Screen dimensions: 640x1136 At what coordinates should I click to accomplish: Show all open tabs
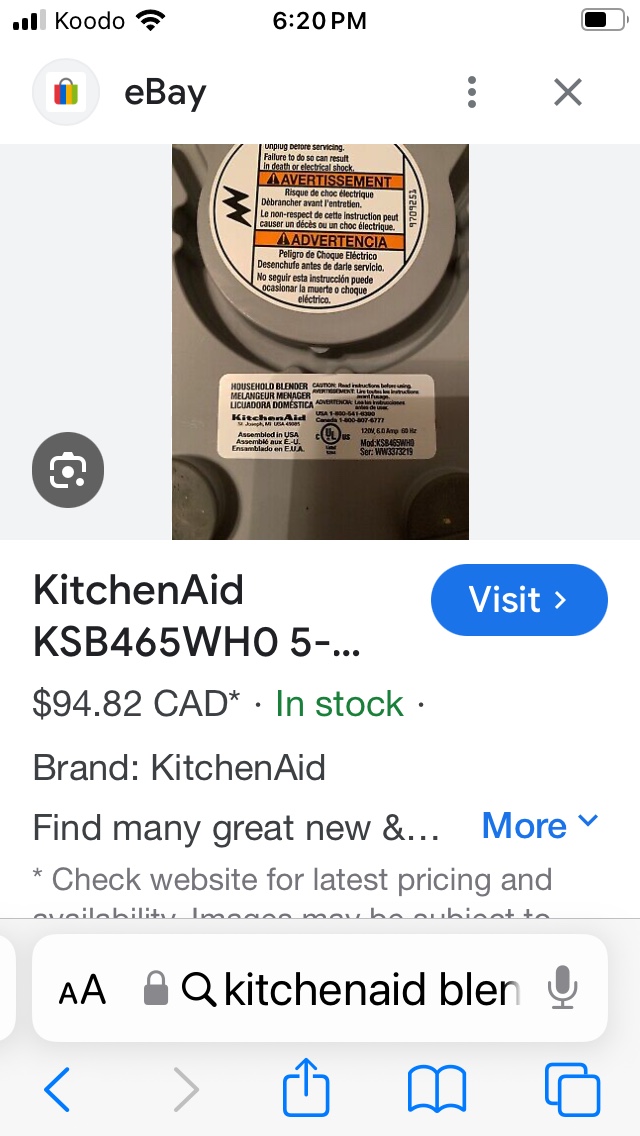[572, 1089]
